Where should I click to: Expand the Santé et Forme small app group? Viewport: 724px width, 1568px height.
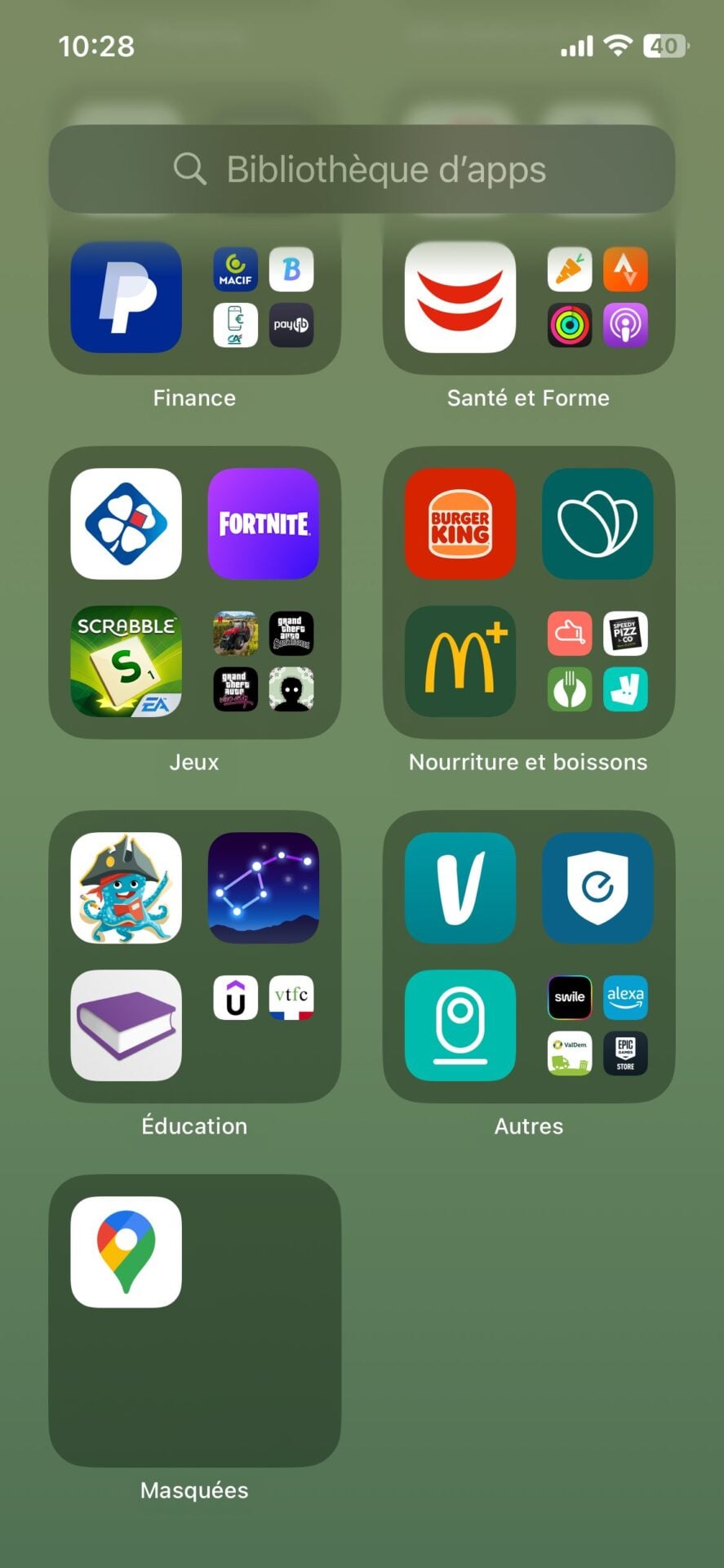tap(597, 297)
